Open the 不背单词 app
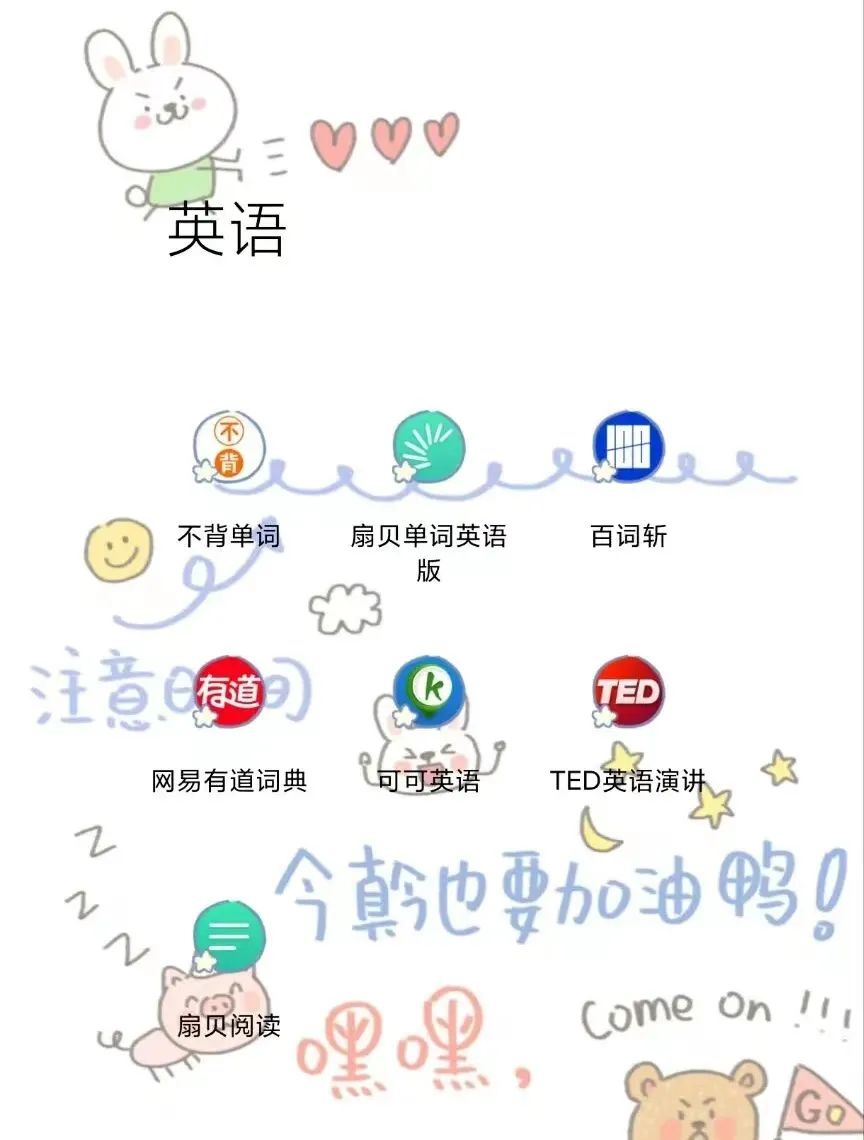Screen dimensions: 864x1140 229,446
